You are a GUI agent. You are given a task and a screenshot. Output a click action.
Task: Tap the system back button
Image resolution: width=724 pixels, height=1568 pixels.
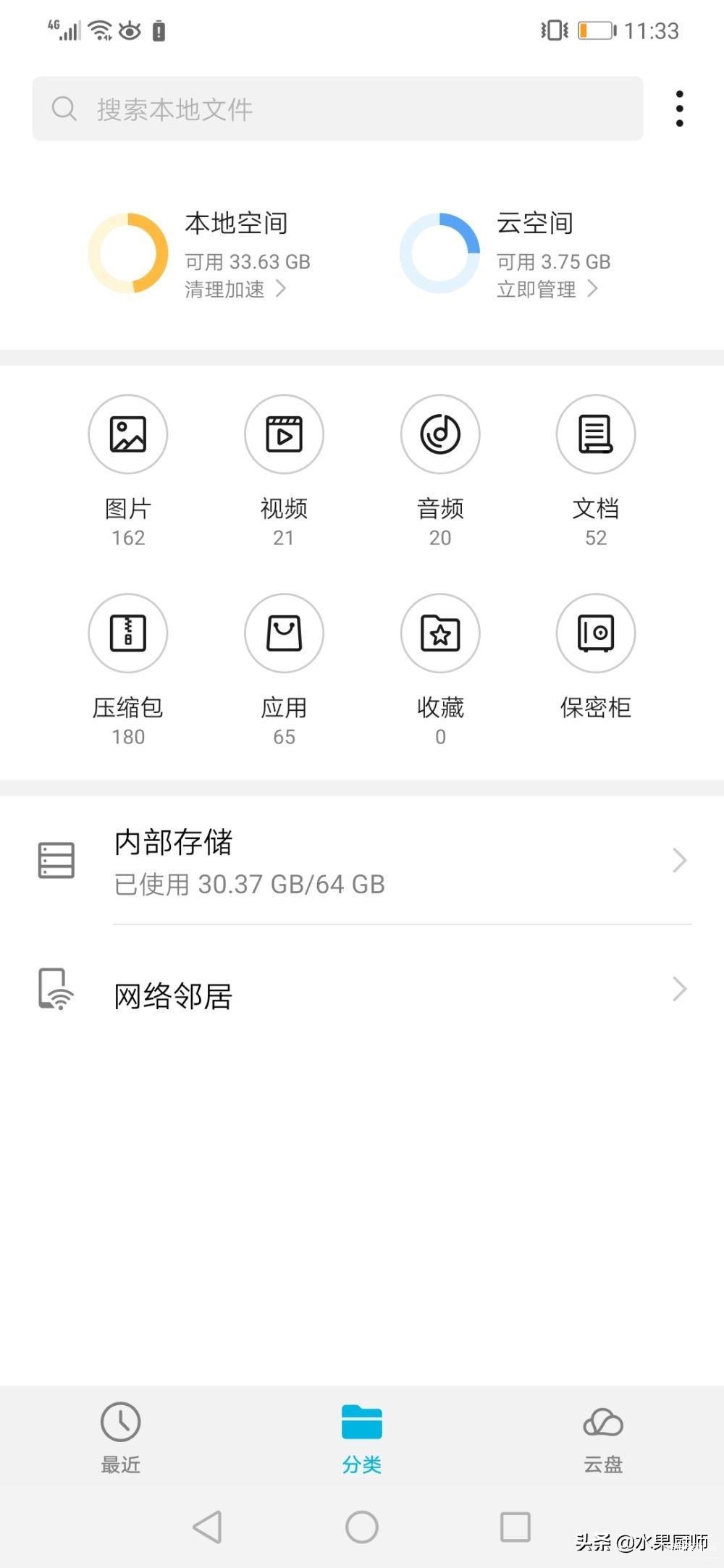tap(208, 1527)
